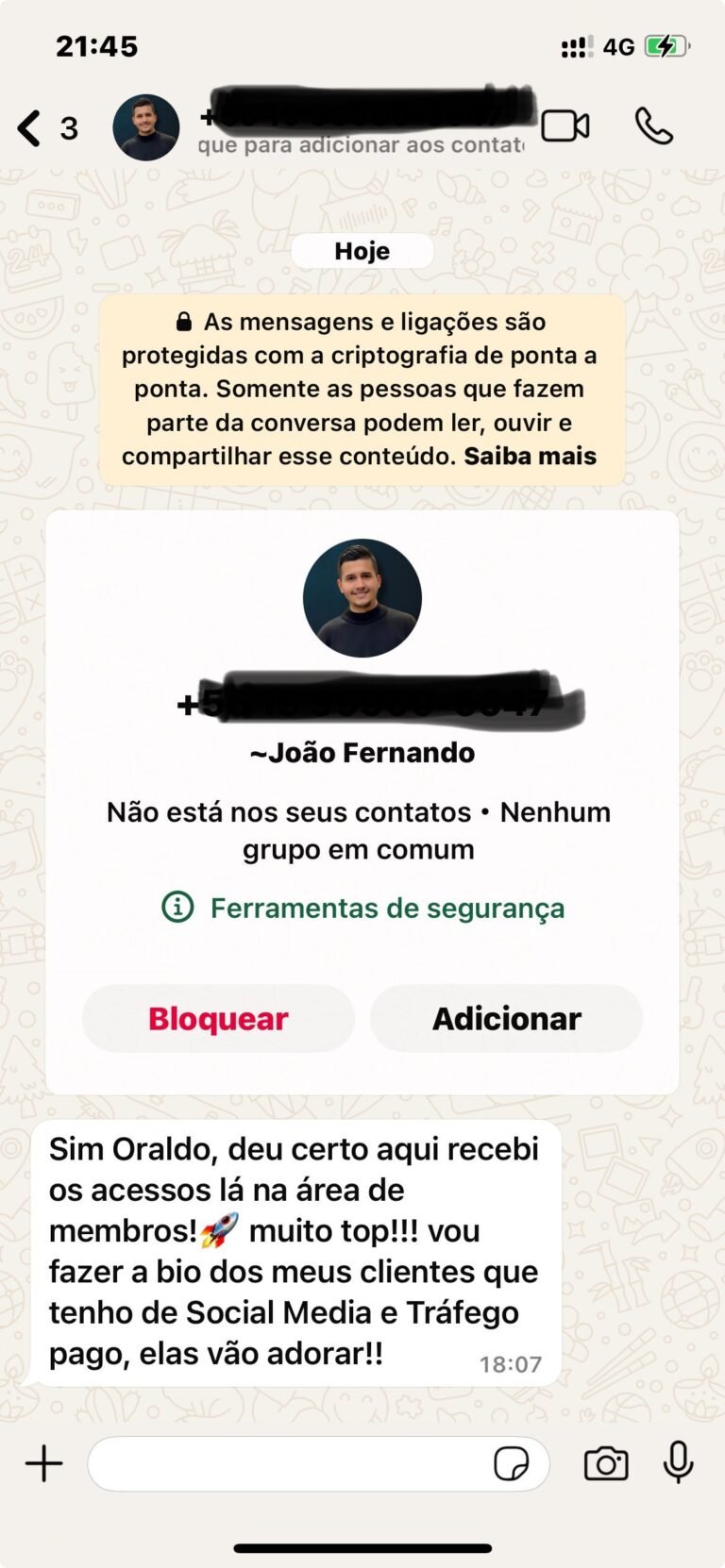Open the plus attachment menu

[43, 1464]
